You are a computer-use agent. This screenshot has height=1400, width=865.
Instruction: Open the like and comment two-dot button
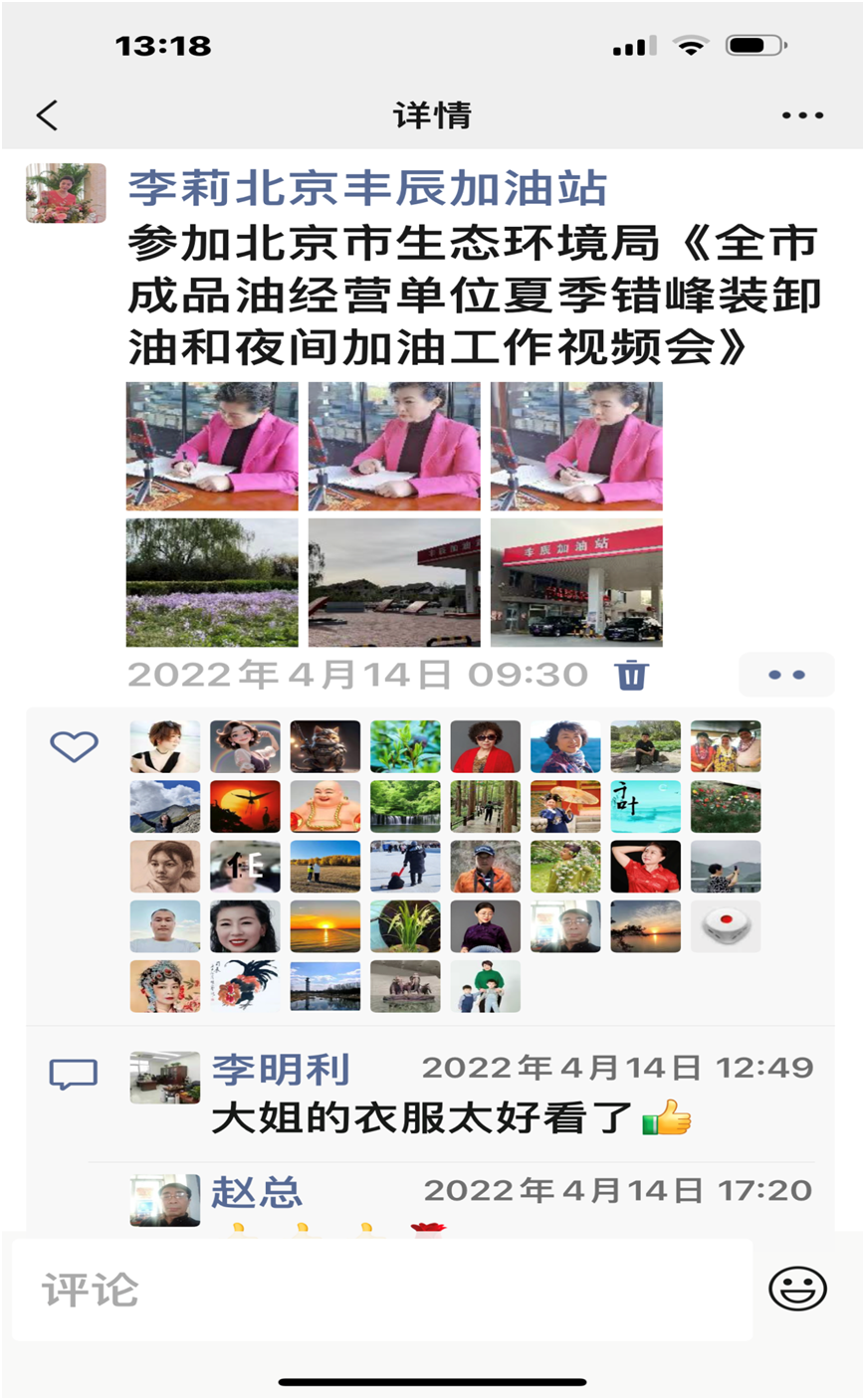(786, 675)
